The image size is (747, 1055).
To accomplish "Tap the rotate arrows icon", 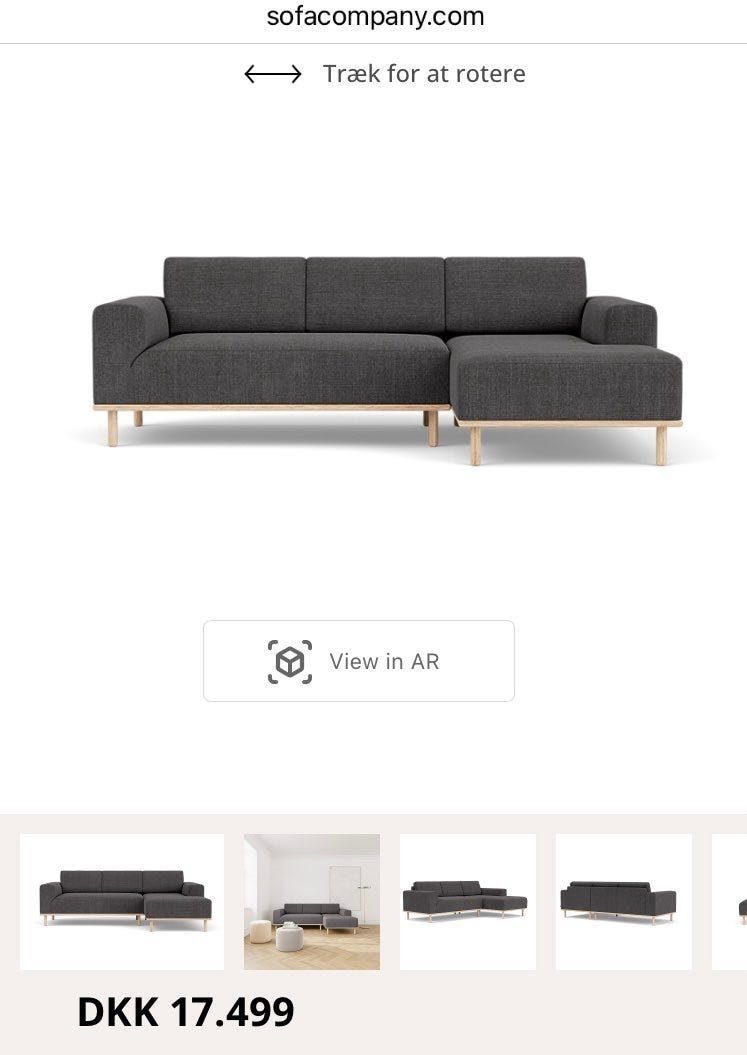I will point(271,73).
